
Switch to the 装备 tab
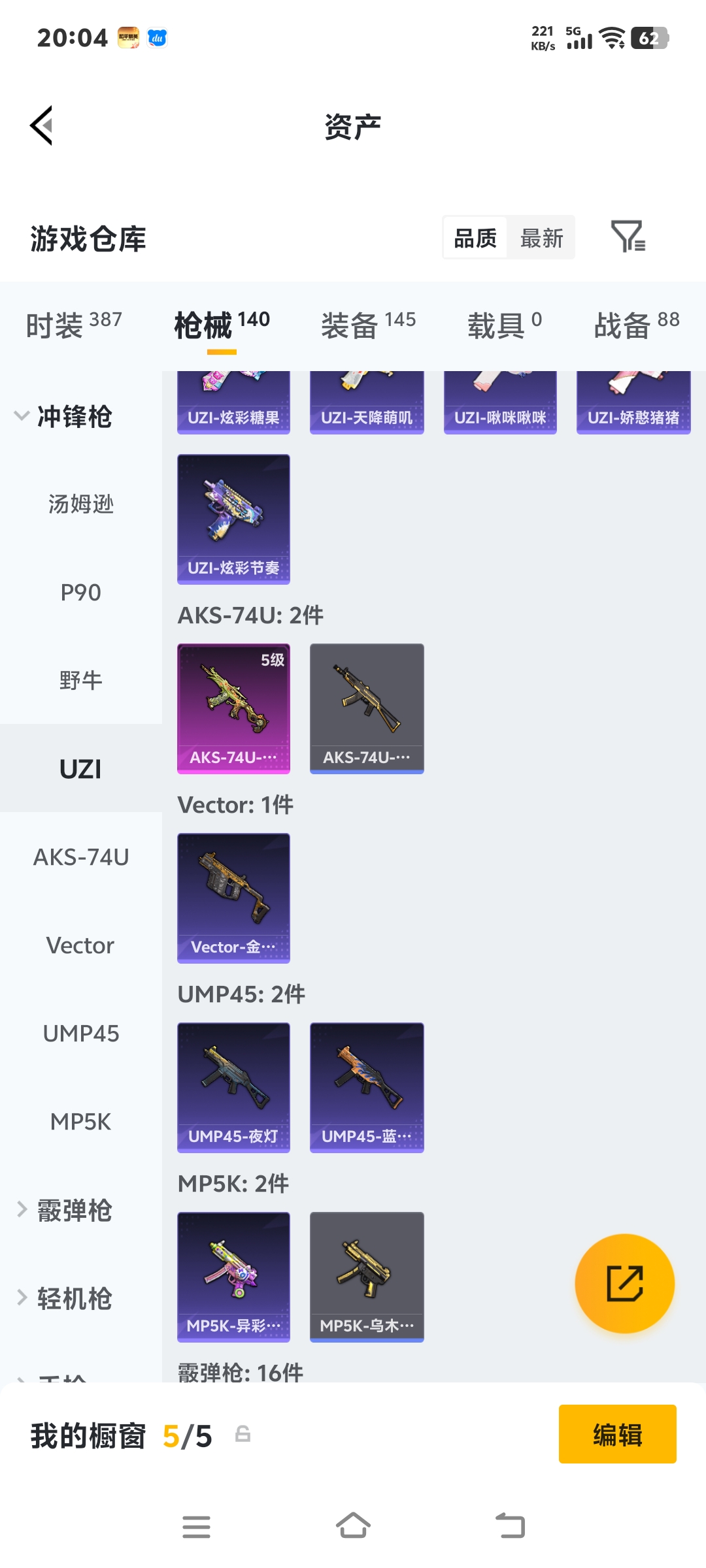368,325
